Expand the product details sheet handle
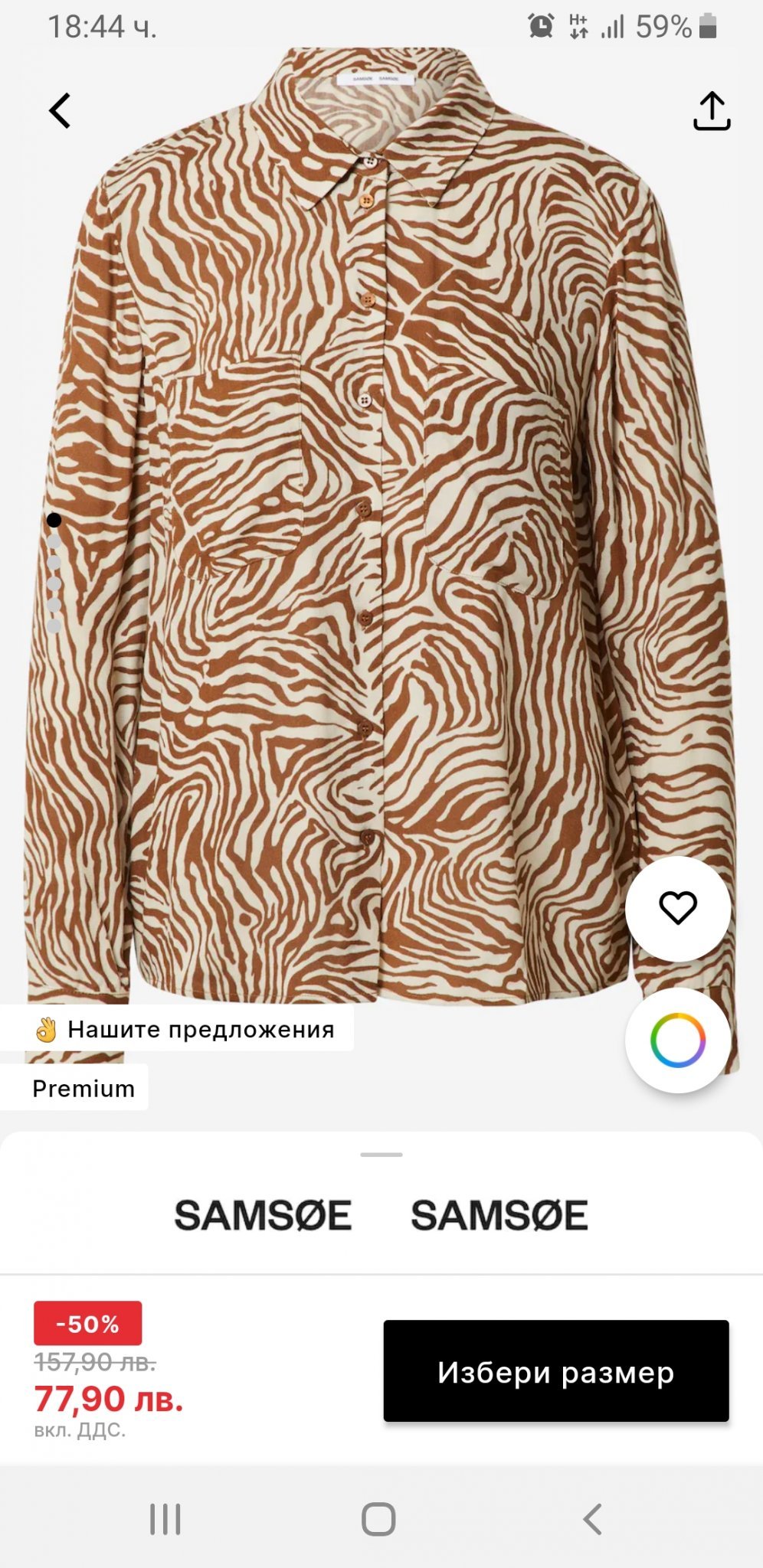The height and width of the screenshot is (1568, 763). pos(381,1155)
